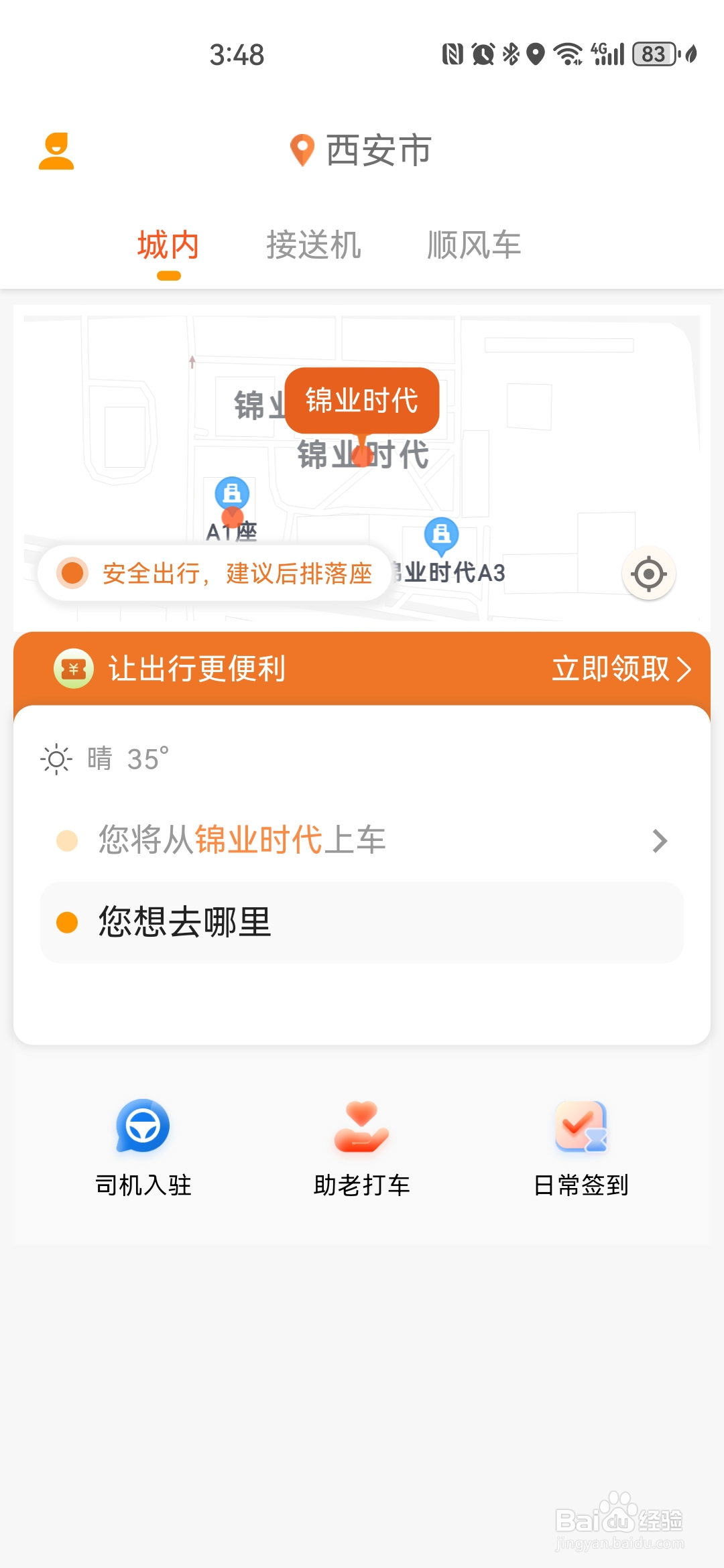This screenshot has width=724, height=1568.
Task: Tap the recenter location crosshair on map
Action: pos(648,574)
